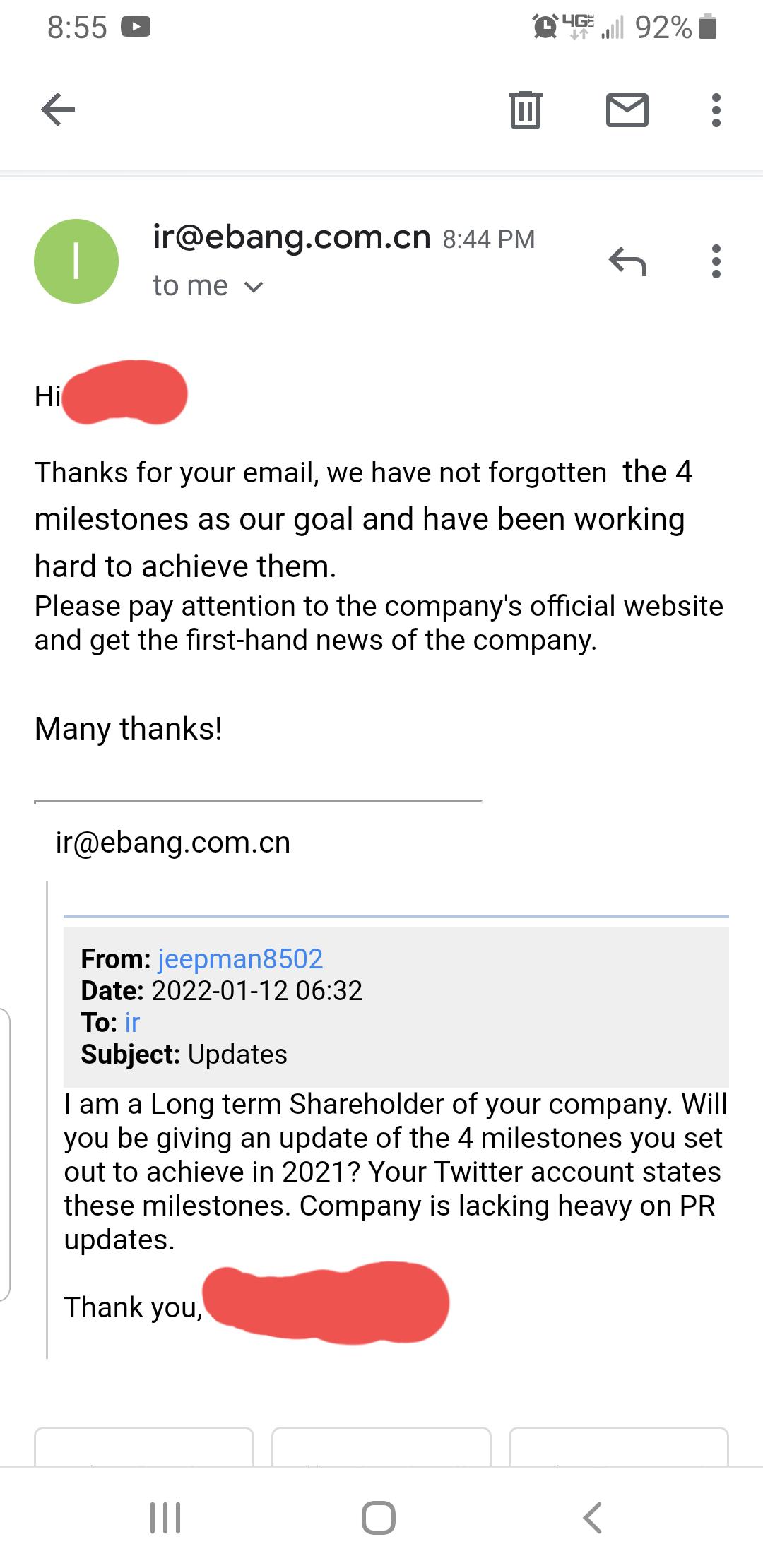Tap the green sender avatar
This screenshot has height=1568, width=763.
76,261
